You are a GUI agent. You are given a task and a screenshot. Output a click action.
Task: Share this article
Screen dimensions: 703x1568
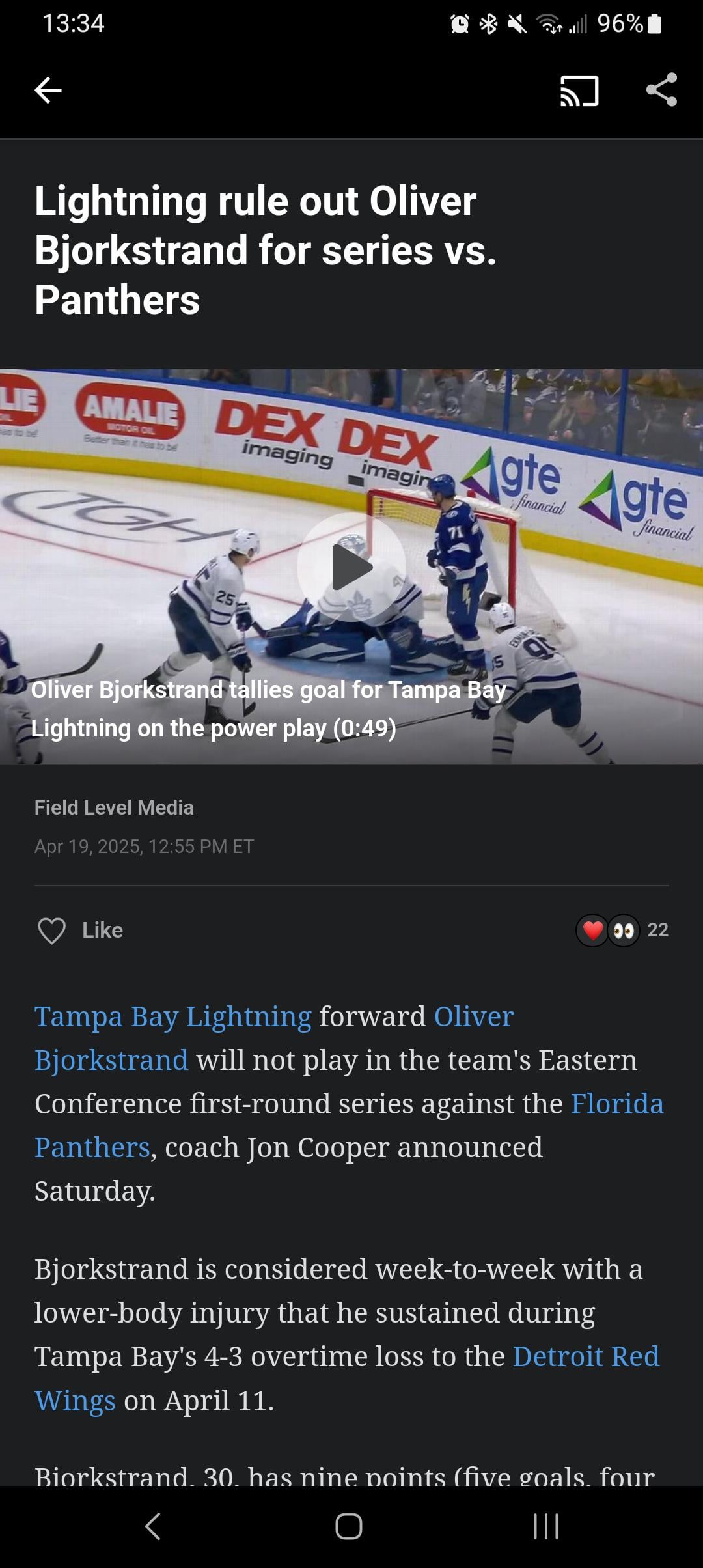click(x=661, y=90)
